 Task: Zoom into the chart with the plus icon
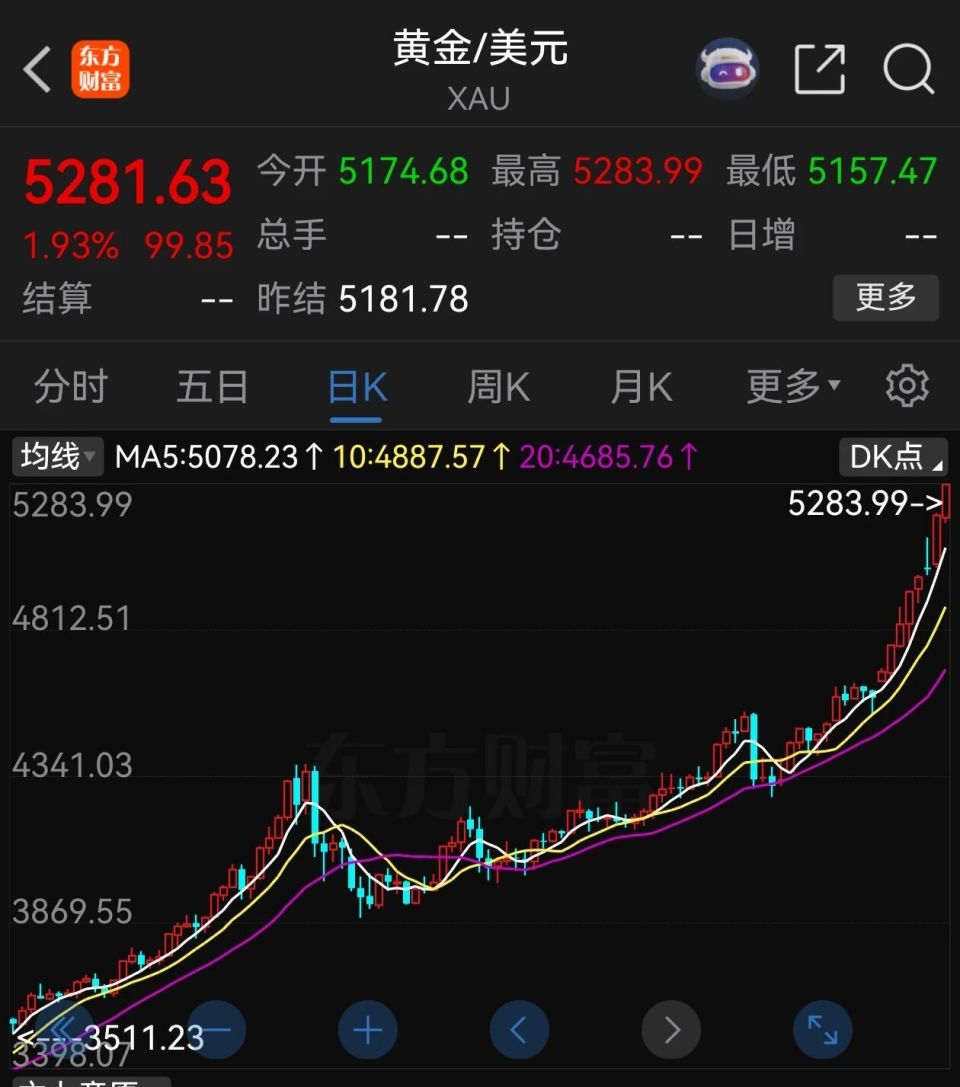coord(367,1029)
